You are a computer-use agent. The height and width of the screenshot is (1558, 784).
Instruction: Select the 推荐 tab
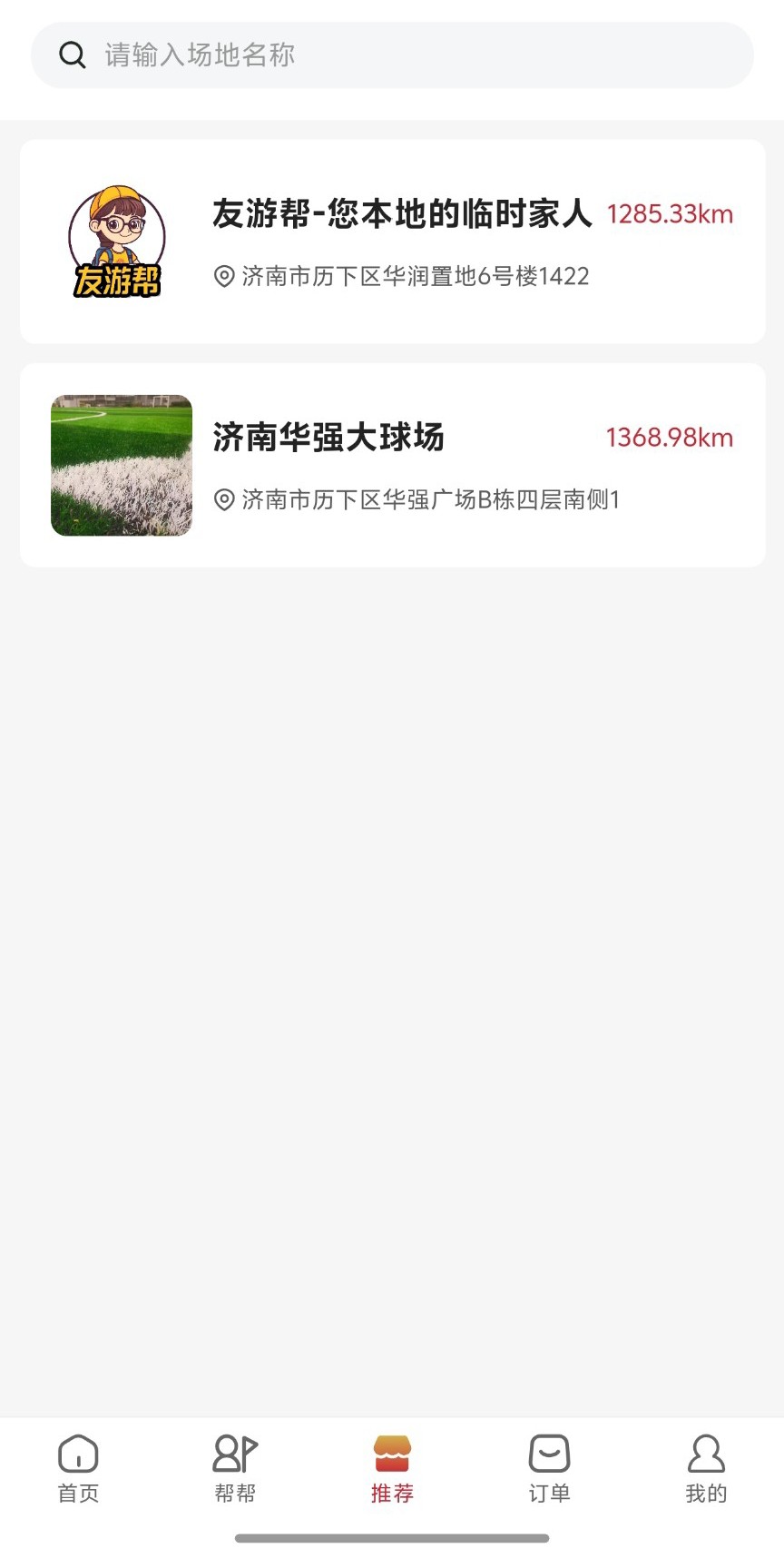392,1468
